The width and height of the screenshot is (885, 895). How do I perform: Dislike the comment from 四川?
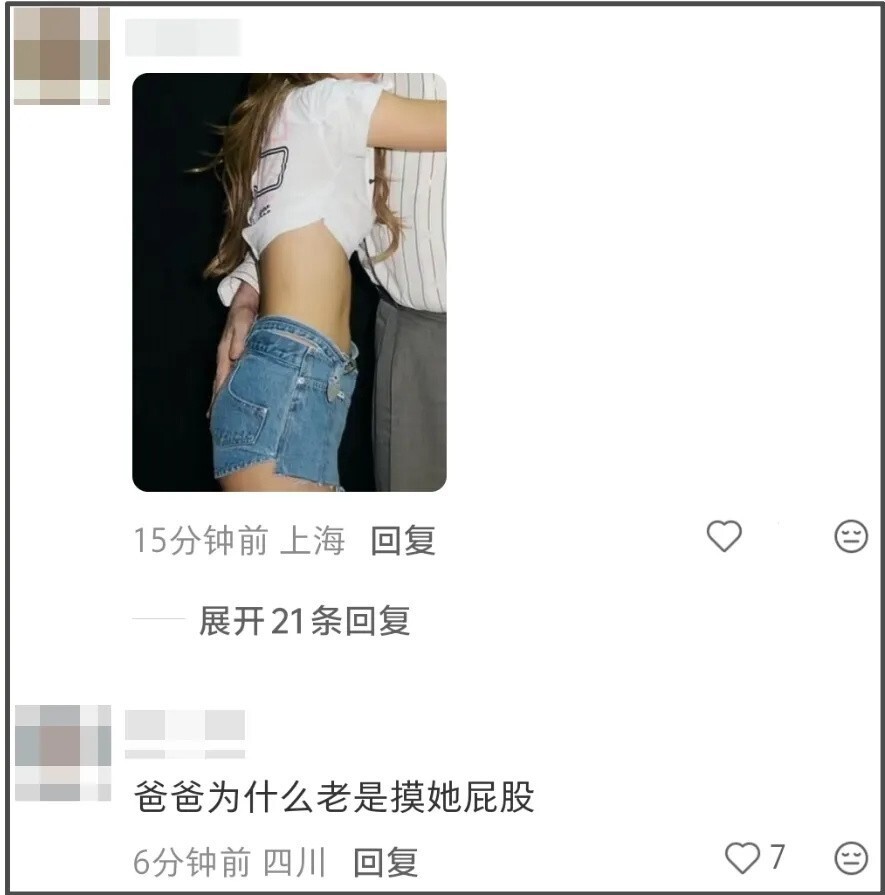pyautogui.click(x=851, y=857)
